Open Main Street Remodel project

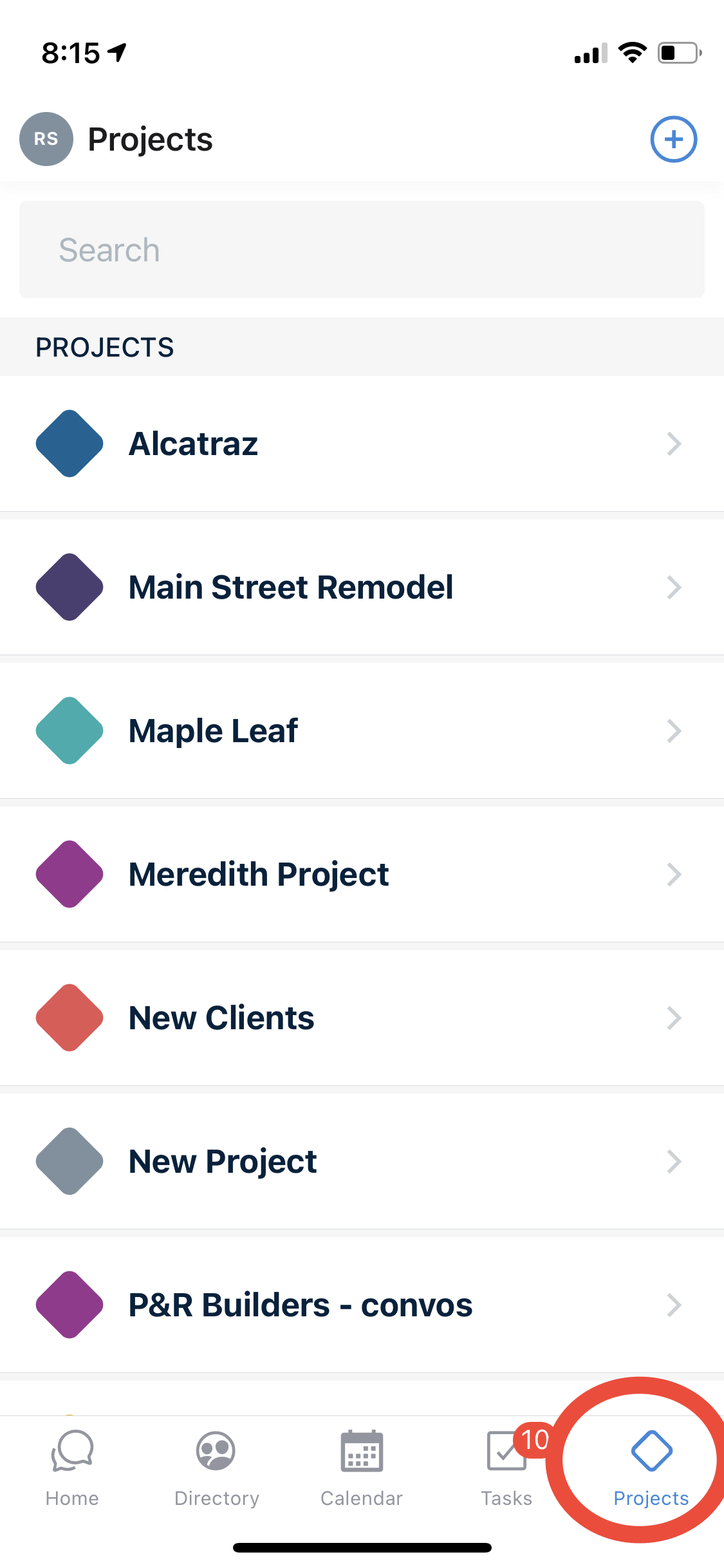[362, 587]
